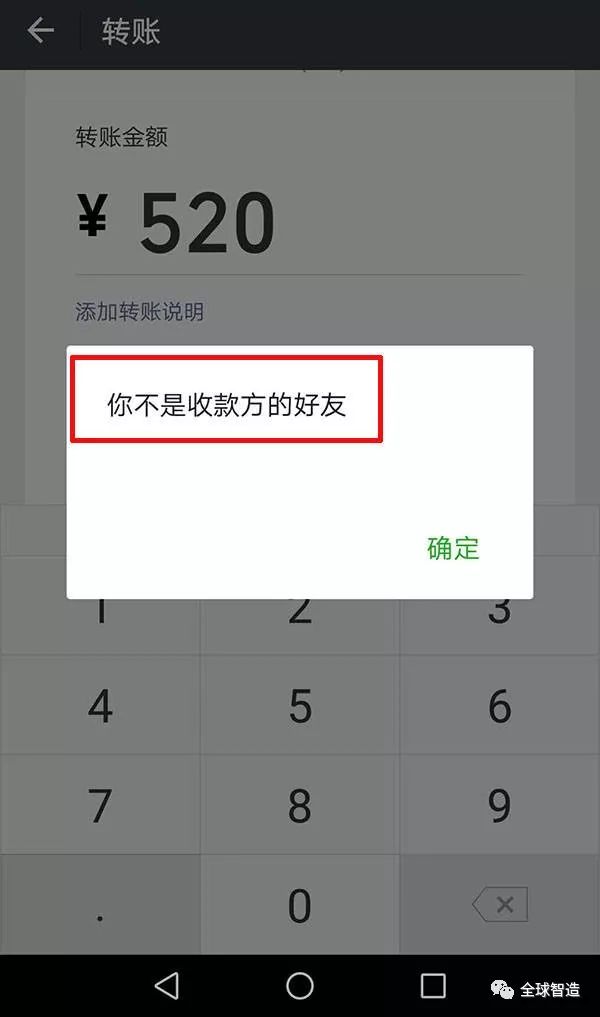Open recent apps from navigation bar
The image size is (600, 1017).
point(433,986)
